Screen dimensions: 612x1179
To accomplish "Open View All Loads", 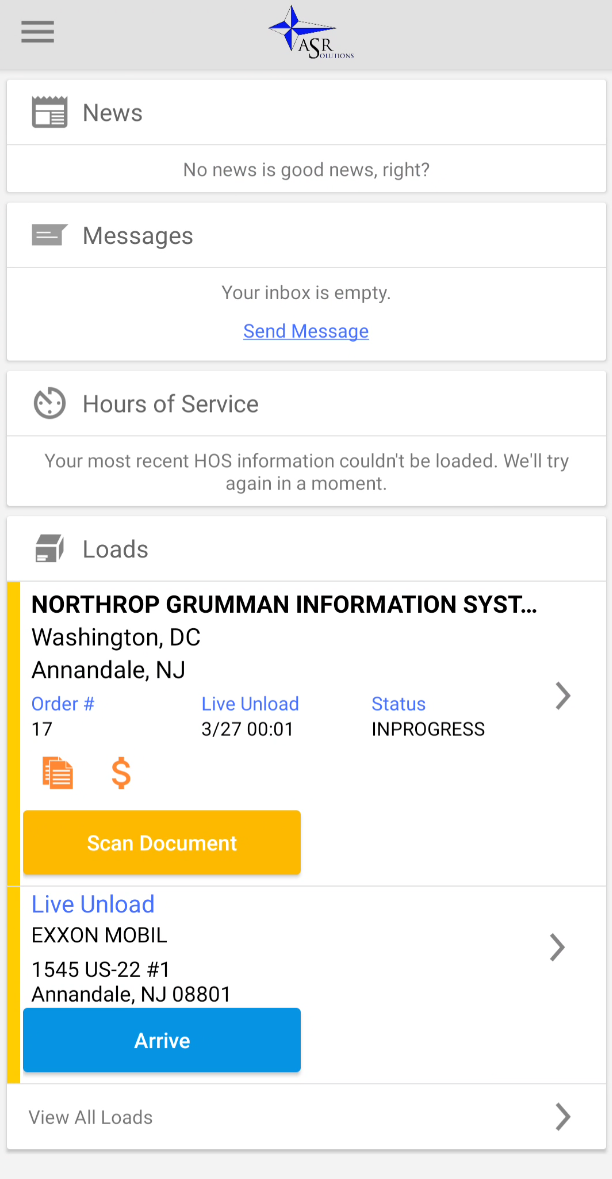I will tap(306, 1117).
